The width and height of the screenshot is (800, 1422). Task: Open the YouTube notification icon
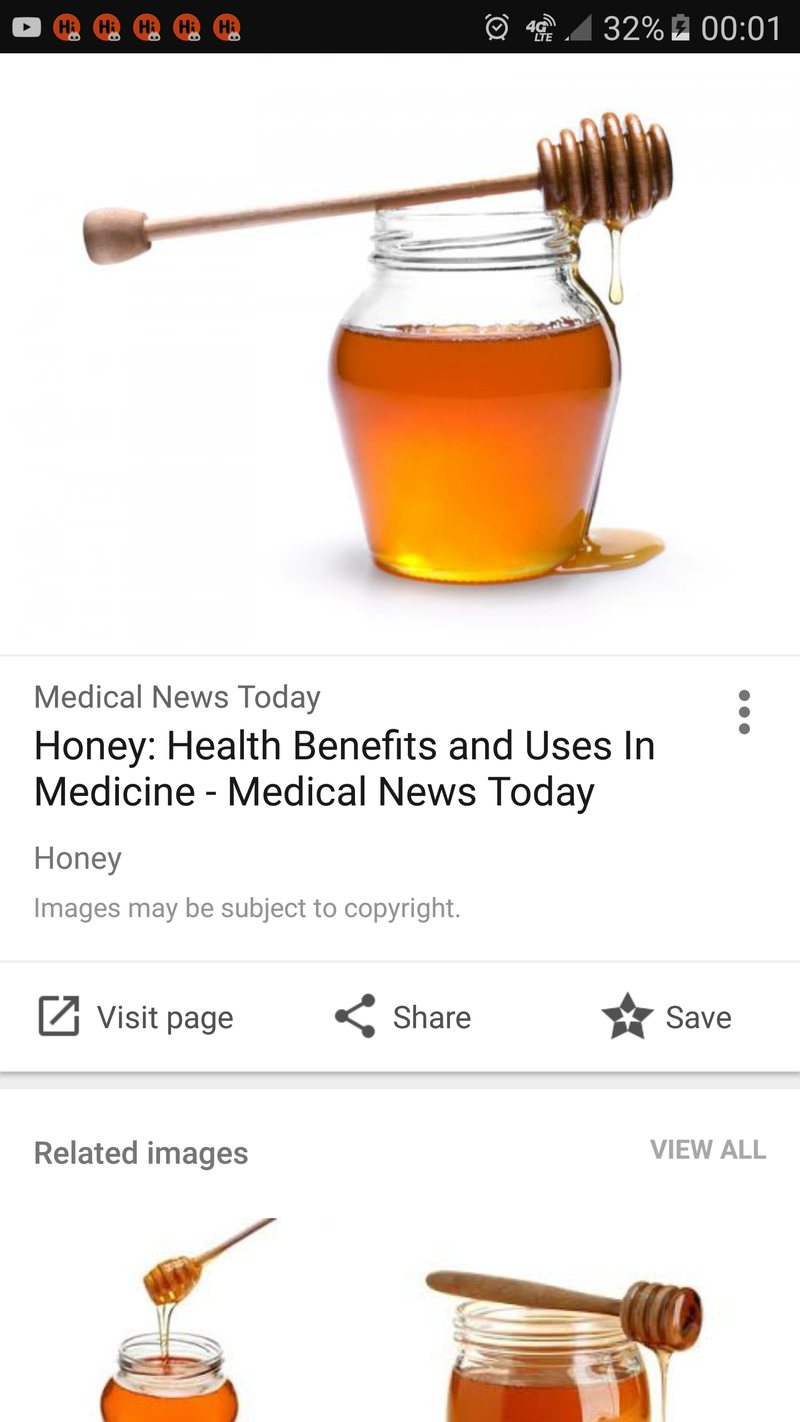point(26,27)
